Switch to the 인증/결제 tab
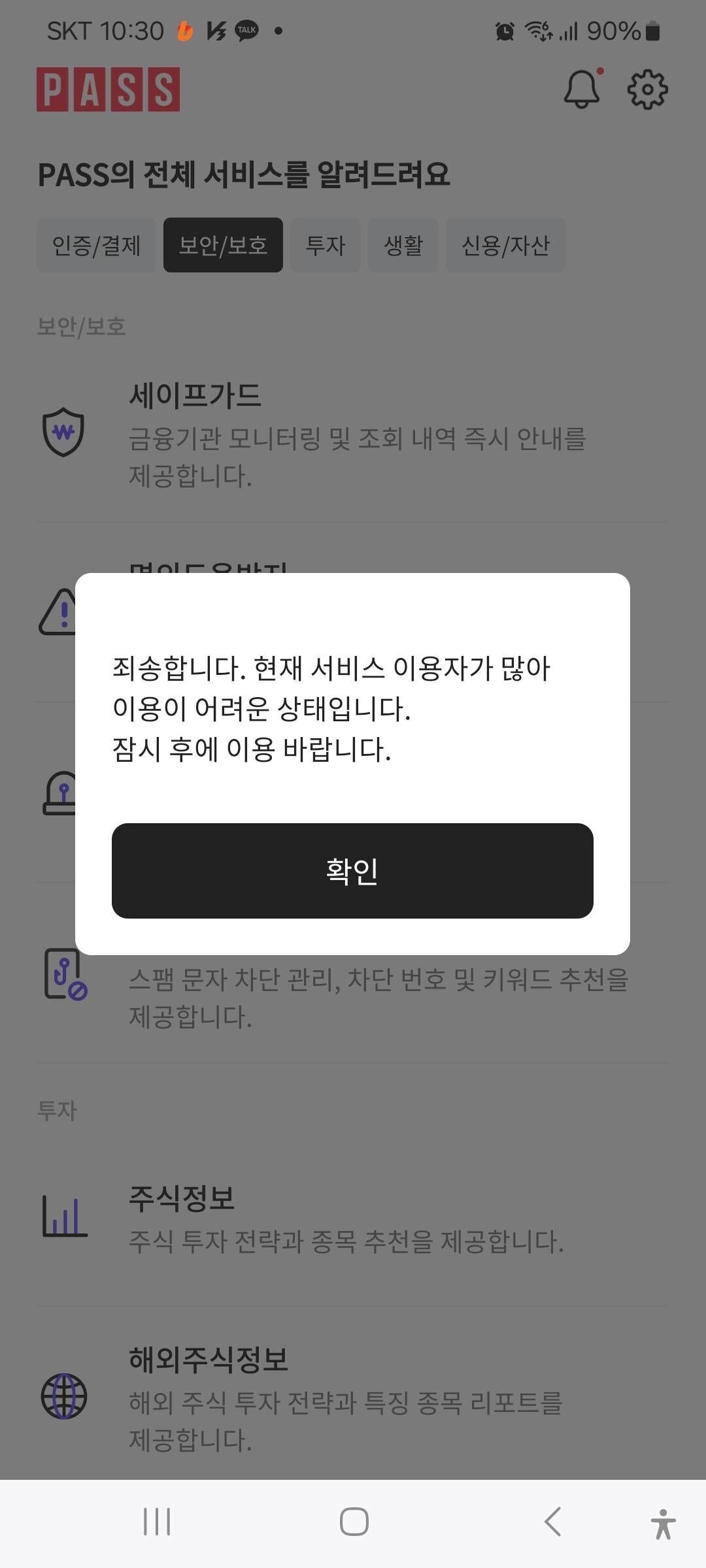The height and width of the screenshot is (1568, 706). pyautogui.click(x=97, y=245)
